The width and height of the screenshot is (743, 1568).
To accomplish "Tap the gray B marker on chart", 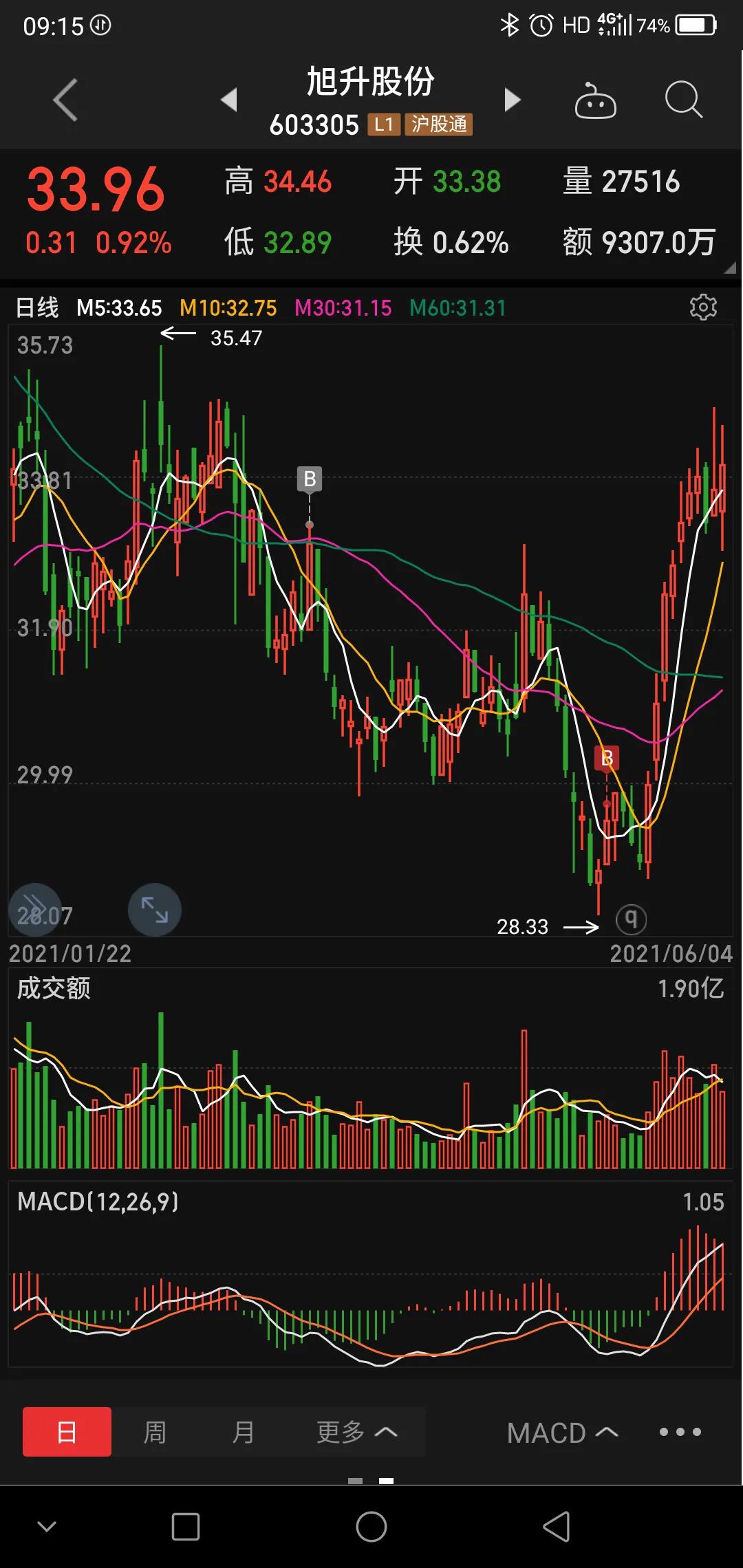I will point(310,479).
